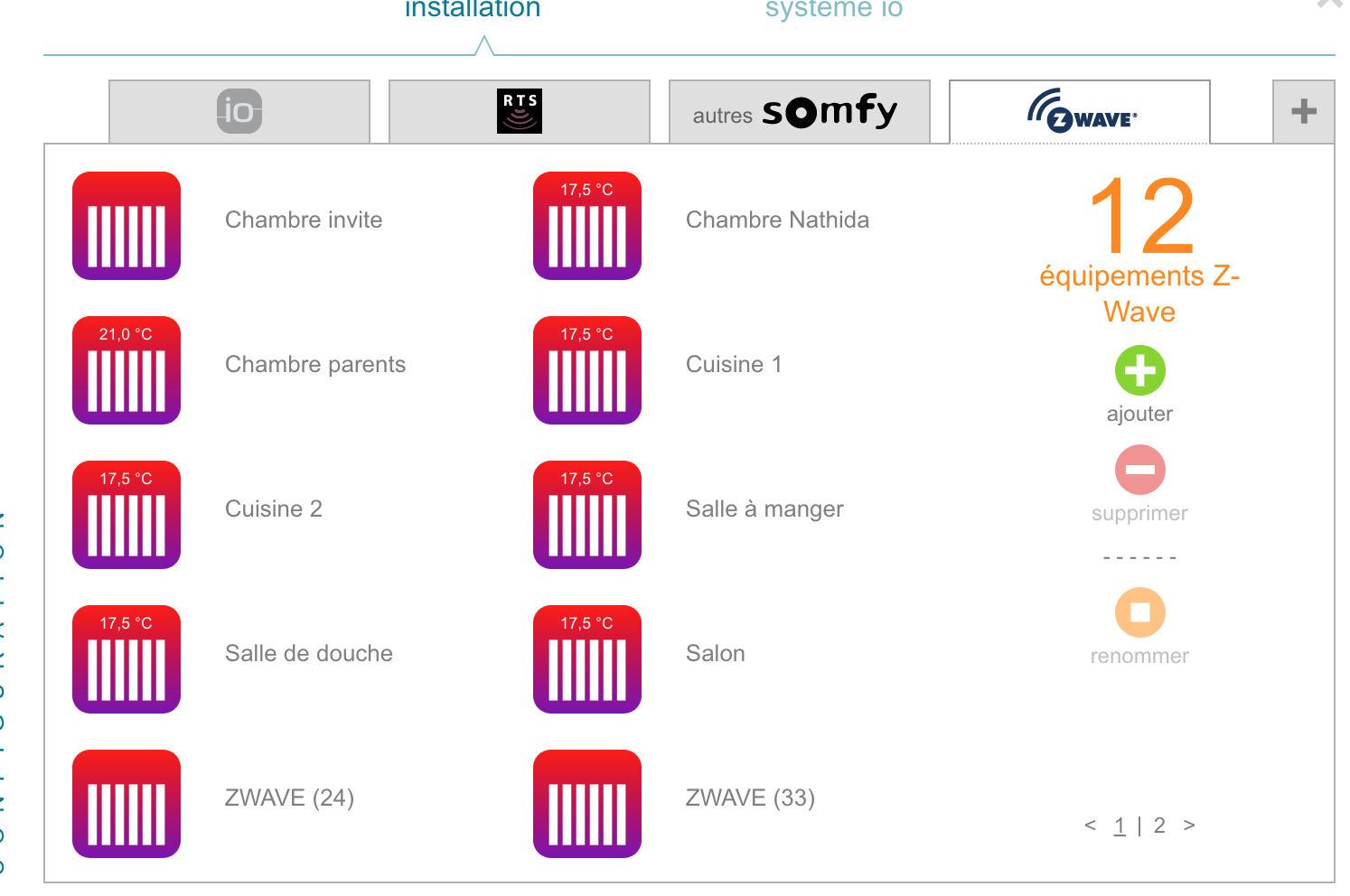Switch to the io protocol tab
This screenshot has height=896, width=1350.
pyautogui.click(x=239, y=112)
